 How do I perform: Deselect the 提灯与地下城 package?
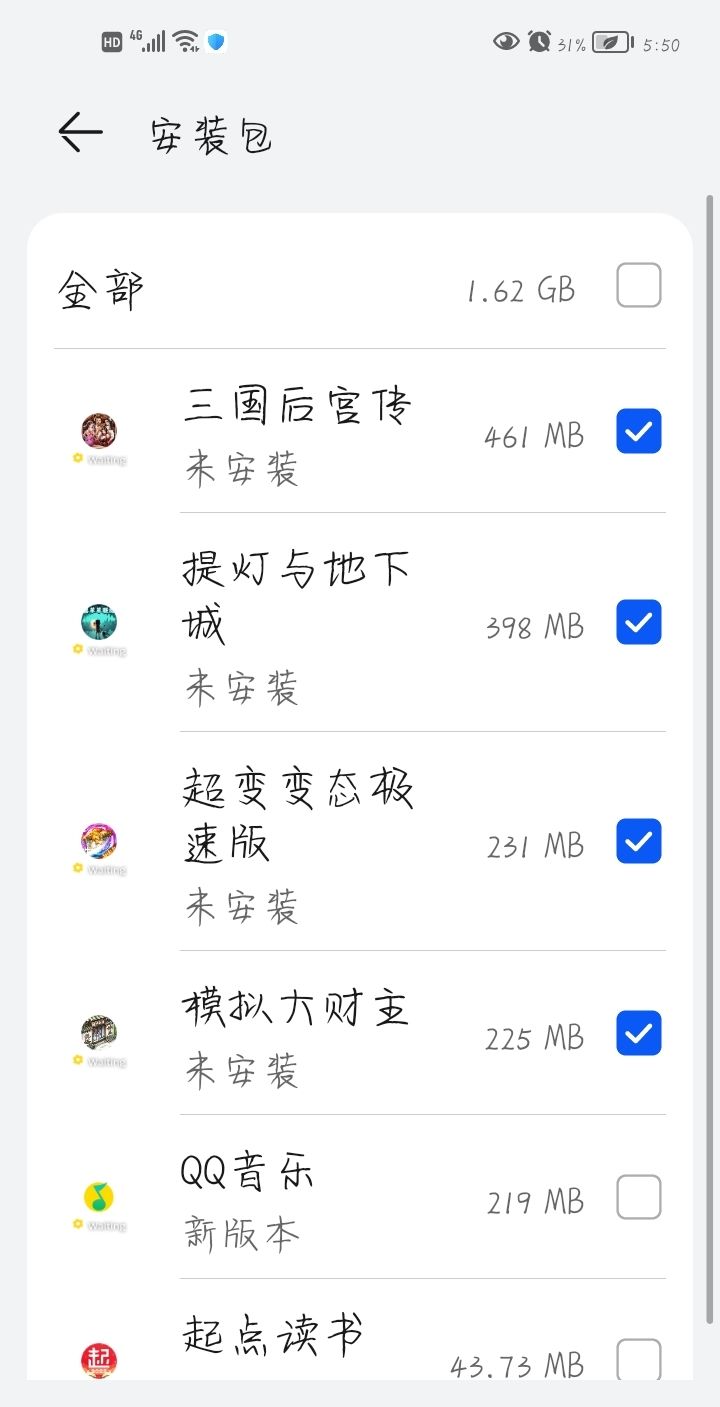click(638, 622)
